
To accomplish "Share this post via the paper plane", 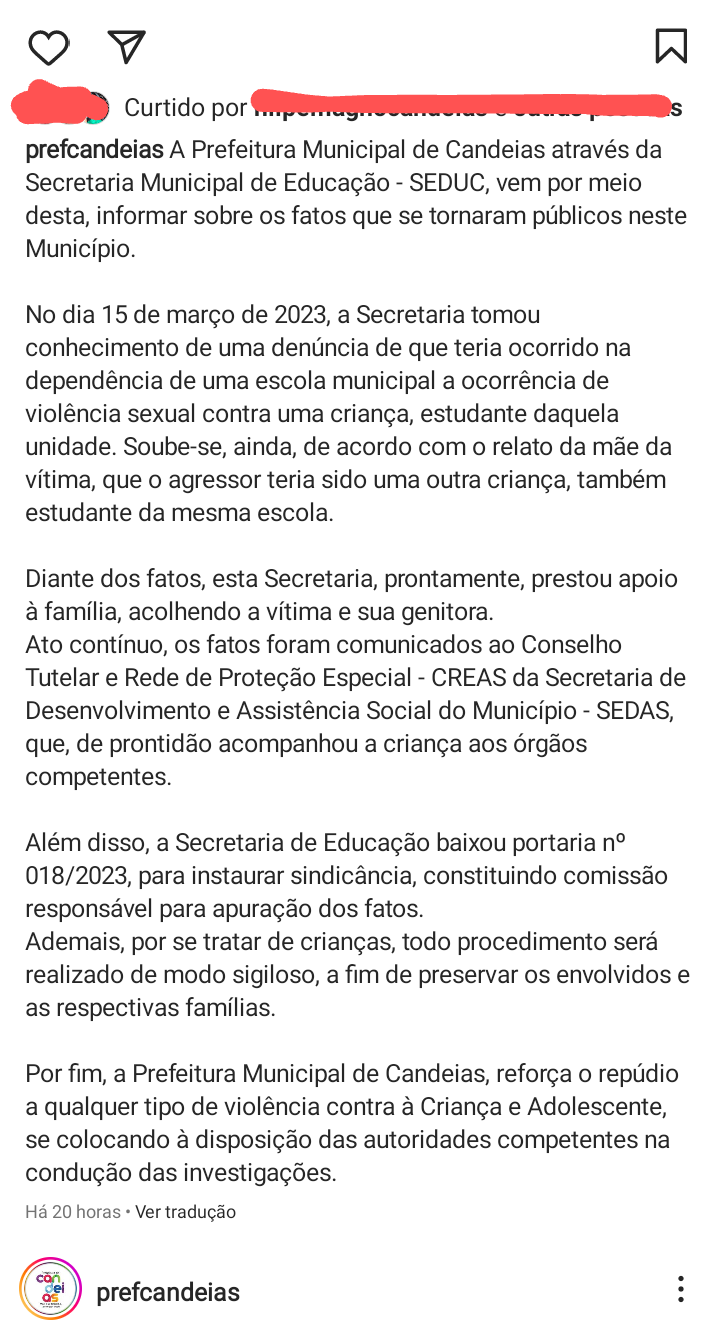I will 127,46.
